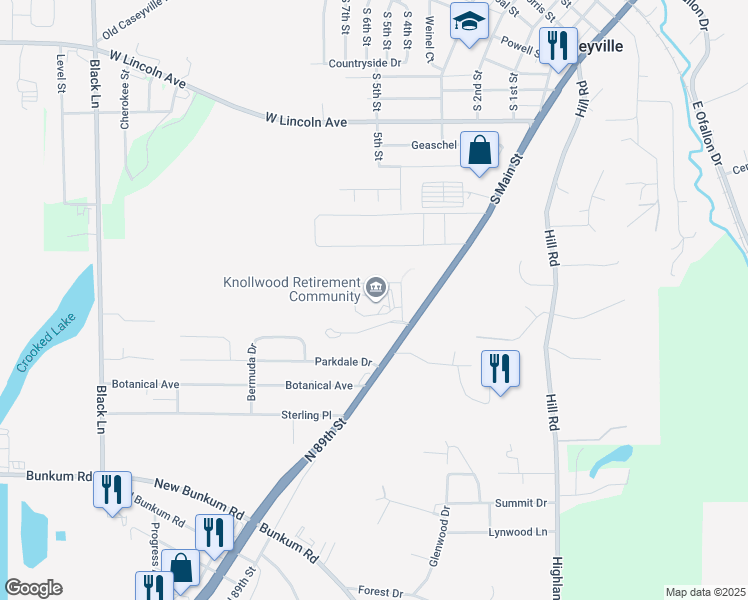This screenshot has width=748, height=600.
Task: View the restaurant marker east of Parkdale Dr
Action: coord(498,368)
